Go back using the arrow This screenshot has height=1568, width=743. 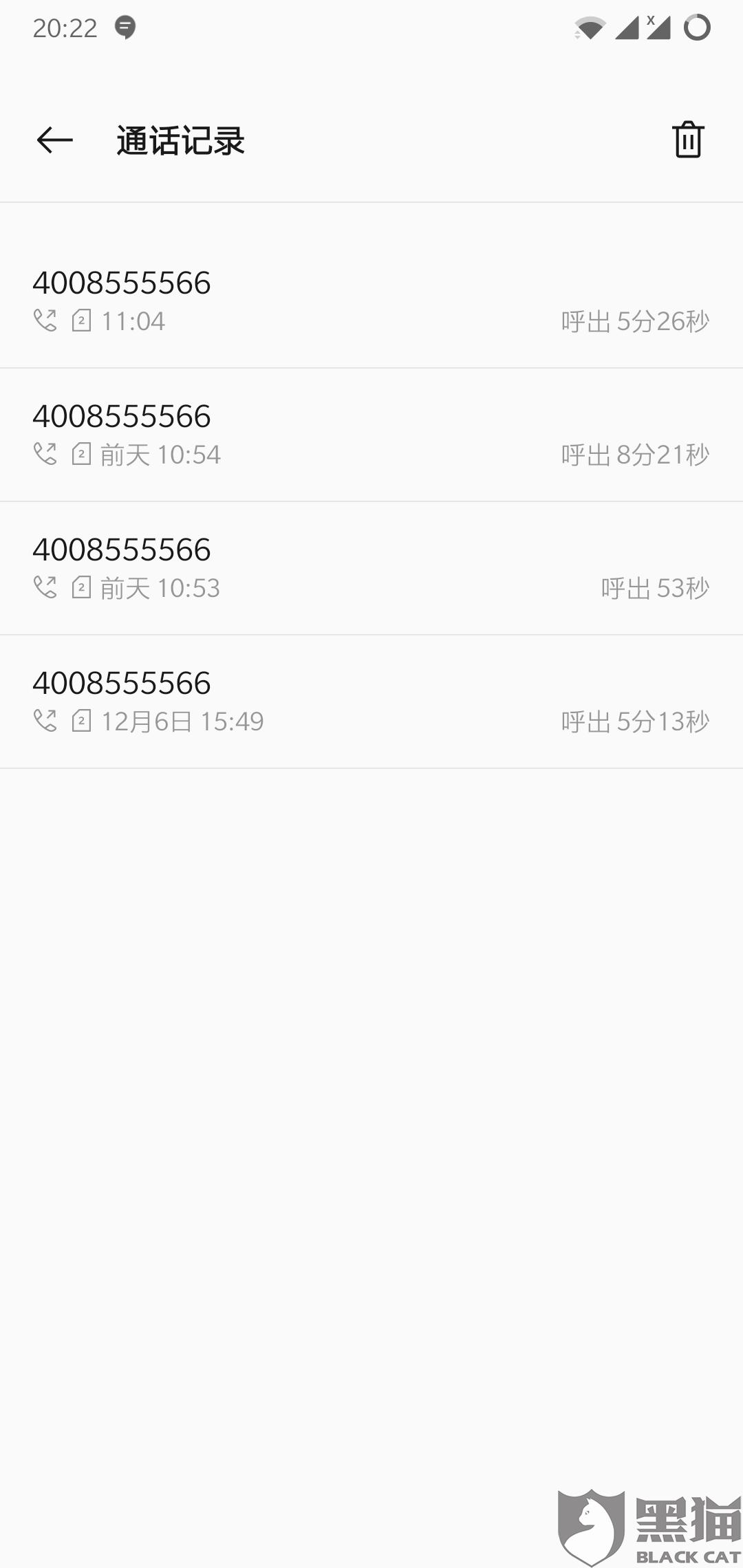55,140
